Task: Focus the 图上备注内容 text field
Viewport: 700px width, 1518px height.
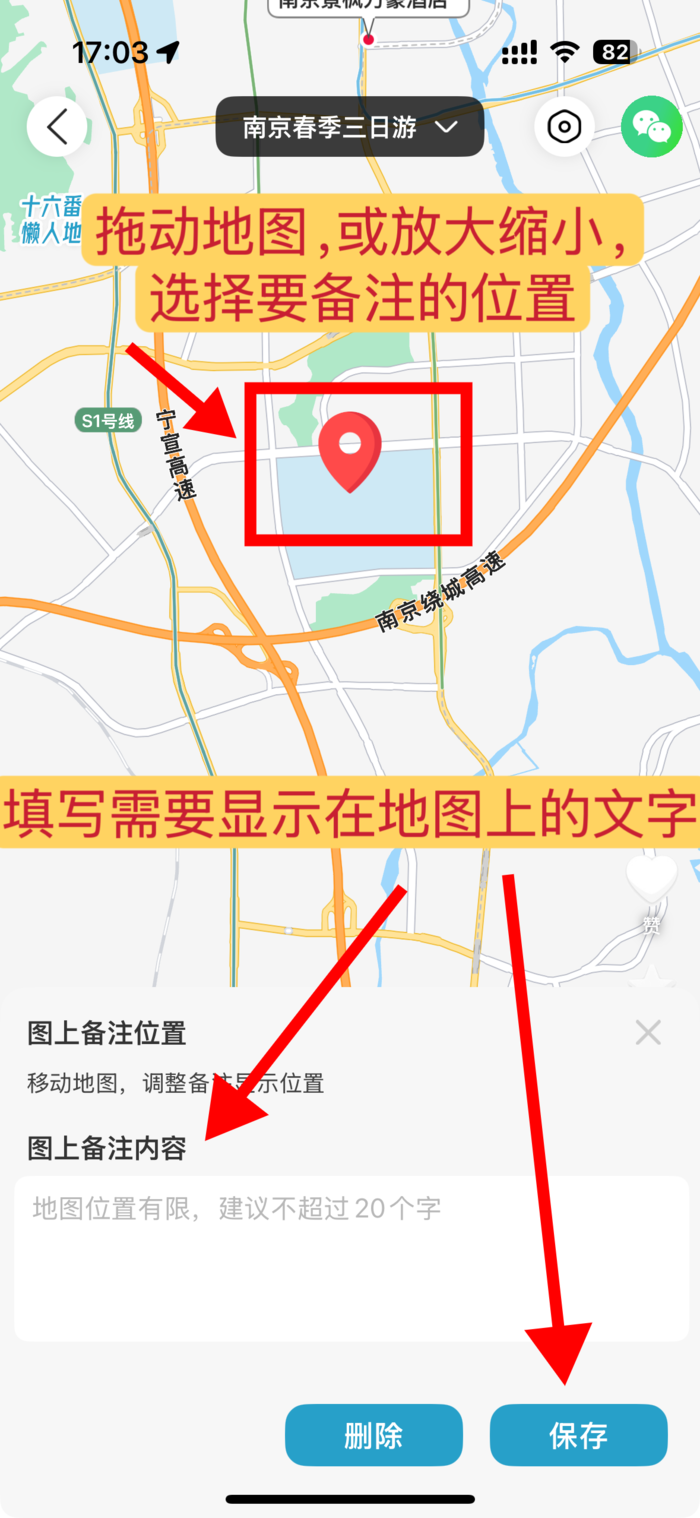Action: coord(350,1258)
